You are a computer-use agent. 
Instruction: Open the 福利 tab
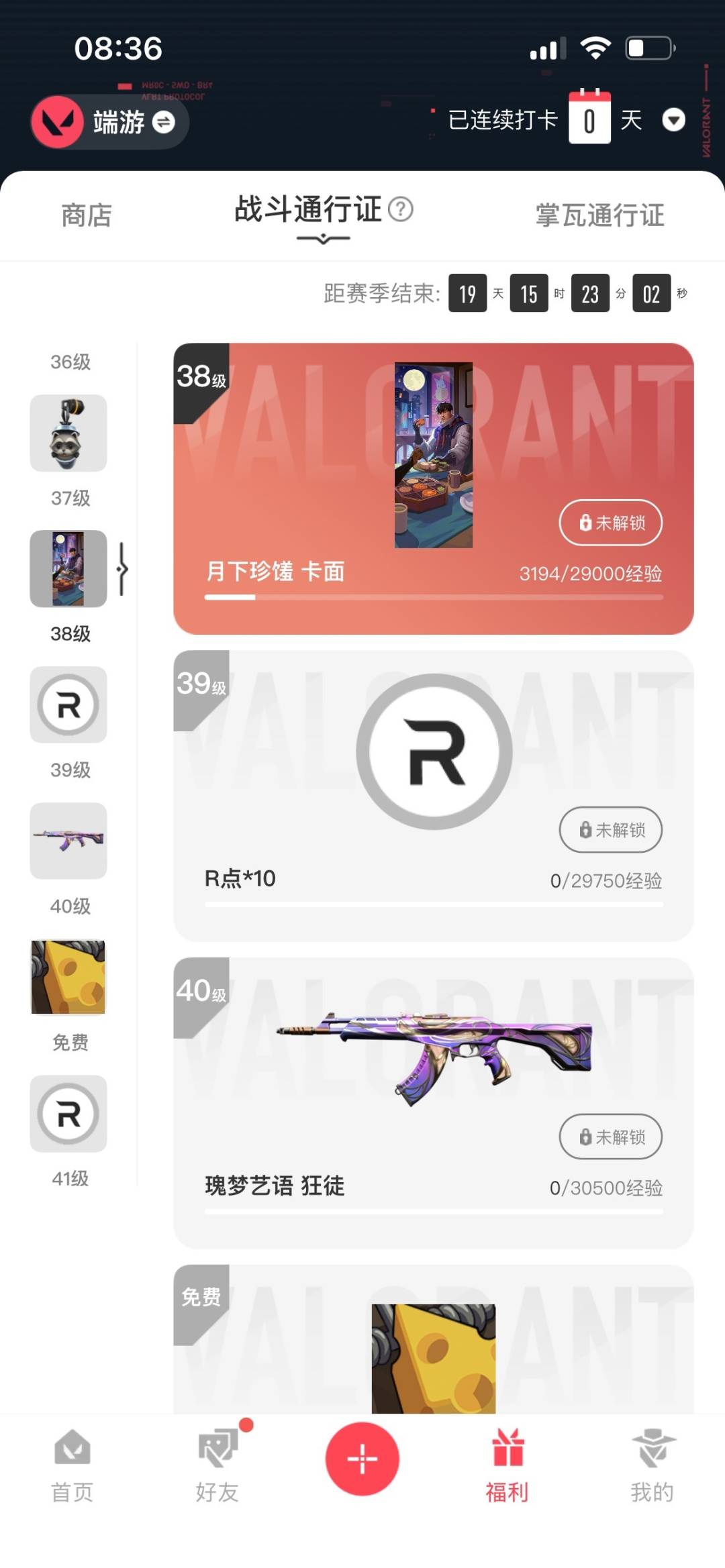click(x=507, y=1466)
